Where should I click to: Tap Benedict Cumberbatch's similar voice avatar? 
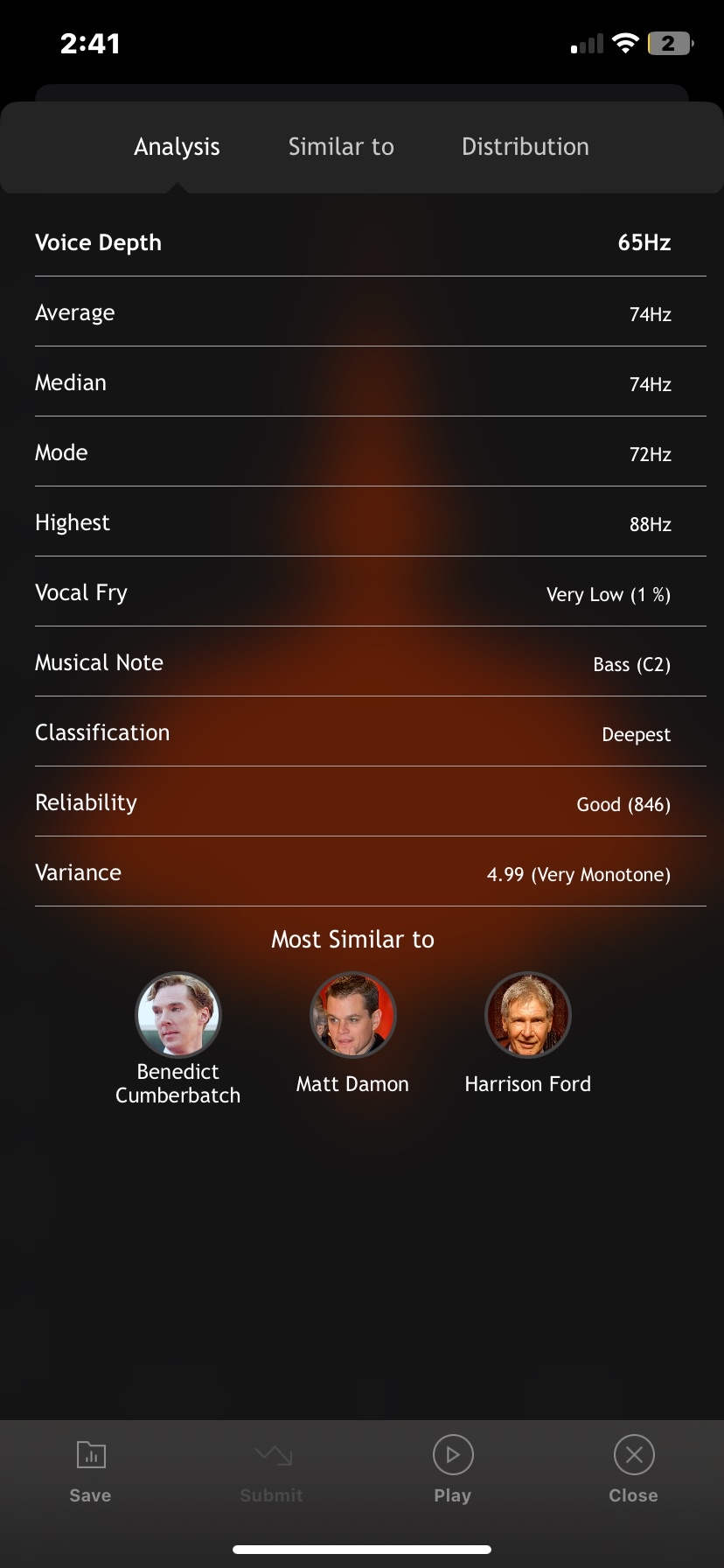pyautogui.click(x=178, y=1015)
